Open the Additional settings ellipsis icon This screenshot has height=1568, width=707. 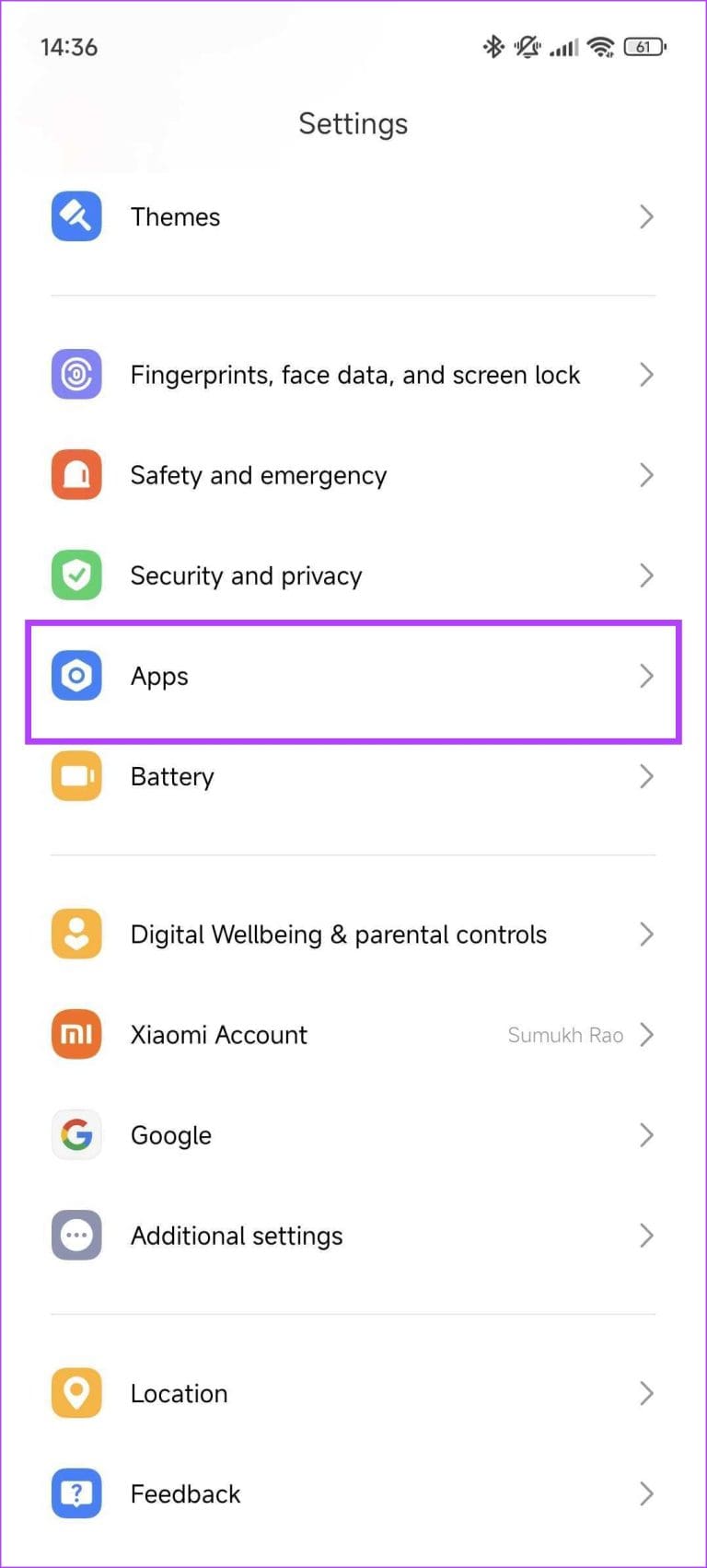pos(76,1235)
